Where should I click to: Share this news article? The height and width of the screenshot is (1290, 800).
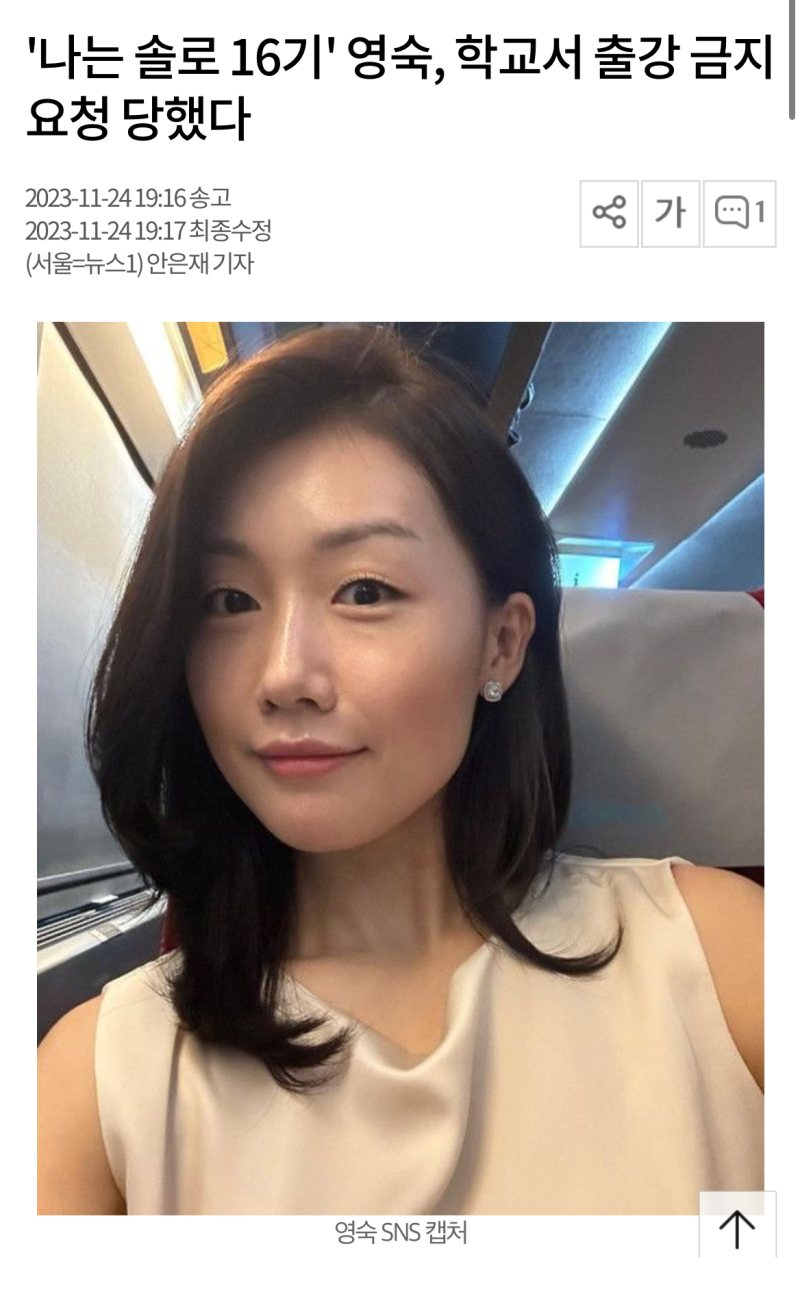(x=609, y=213)
